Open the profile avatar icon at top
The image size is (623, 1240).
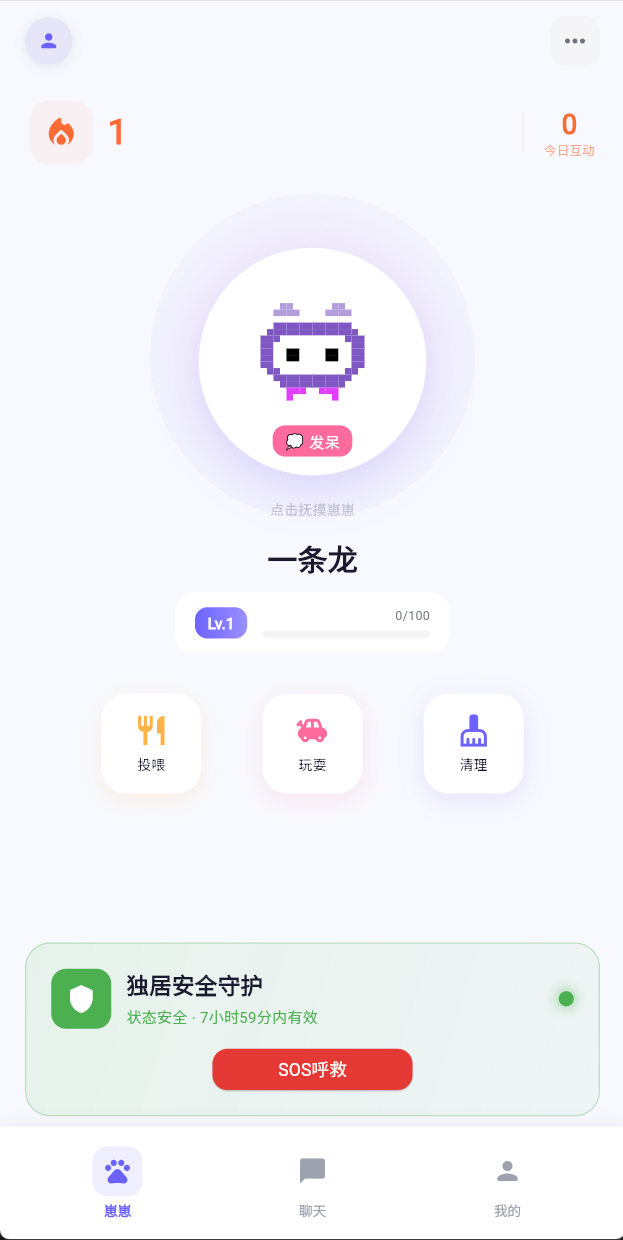[x=48, y=41]
